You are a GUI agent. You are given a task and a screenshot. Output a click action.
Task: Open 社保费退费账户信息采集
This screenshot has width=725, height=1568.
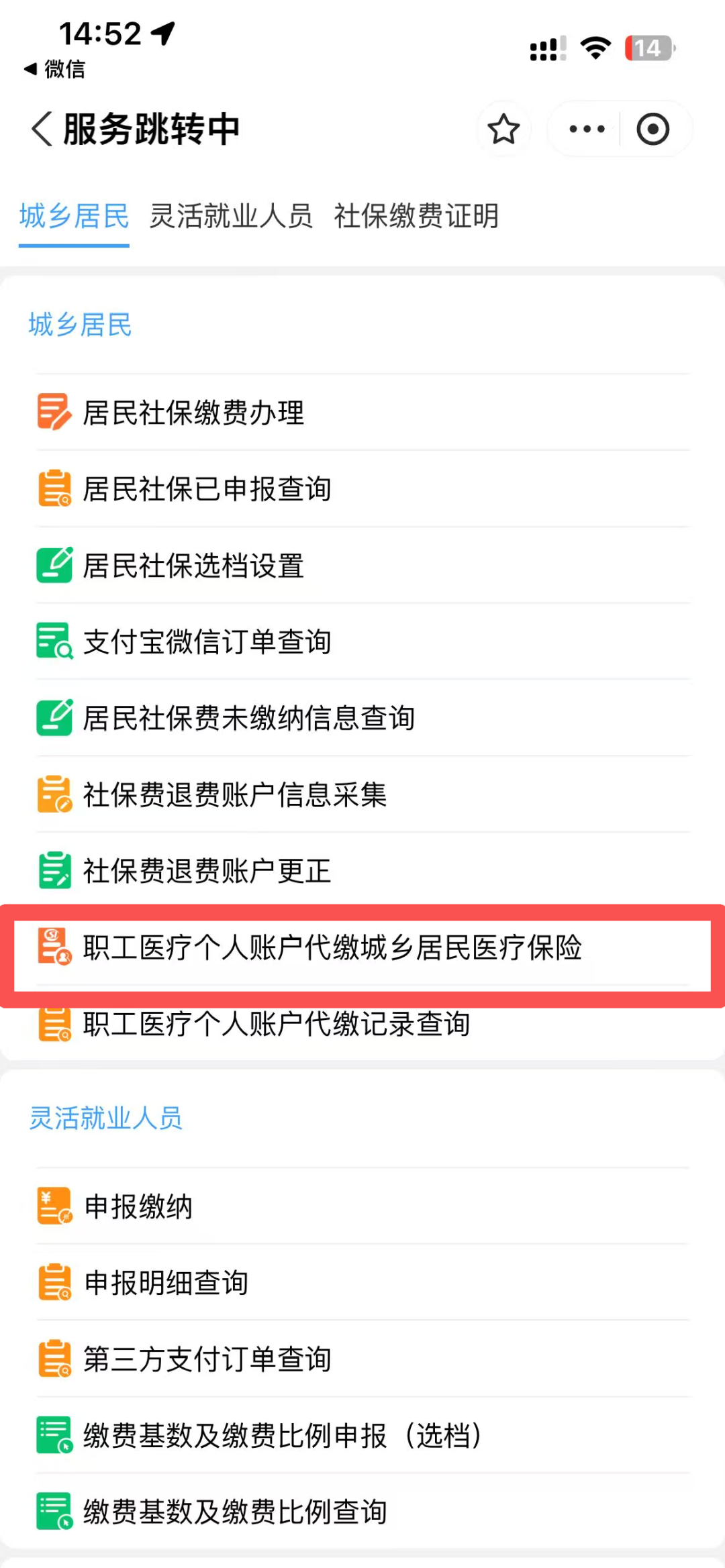pos(363,794)
